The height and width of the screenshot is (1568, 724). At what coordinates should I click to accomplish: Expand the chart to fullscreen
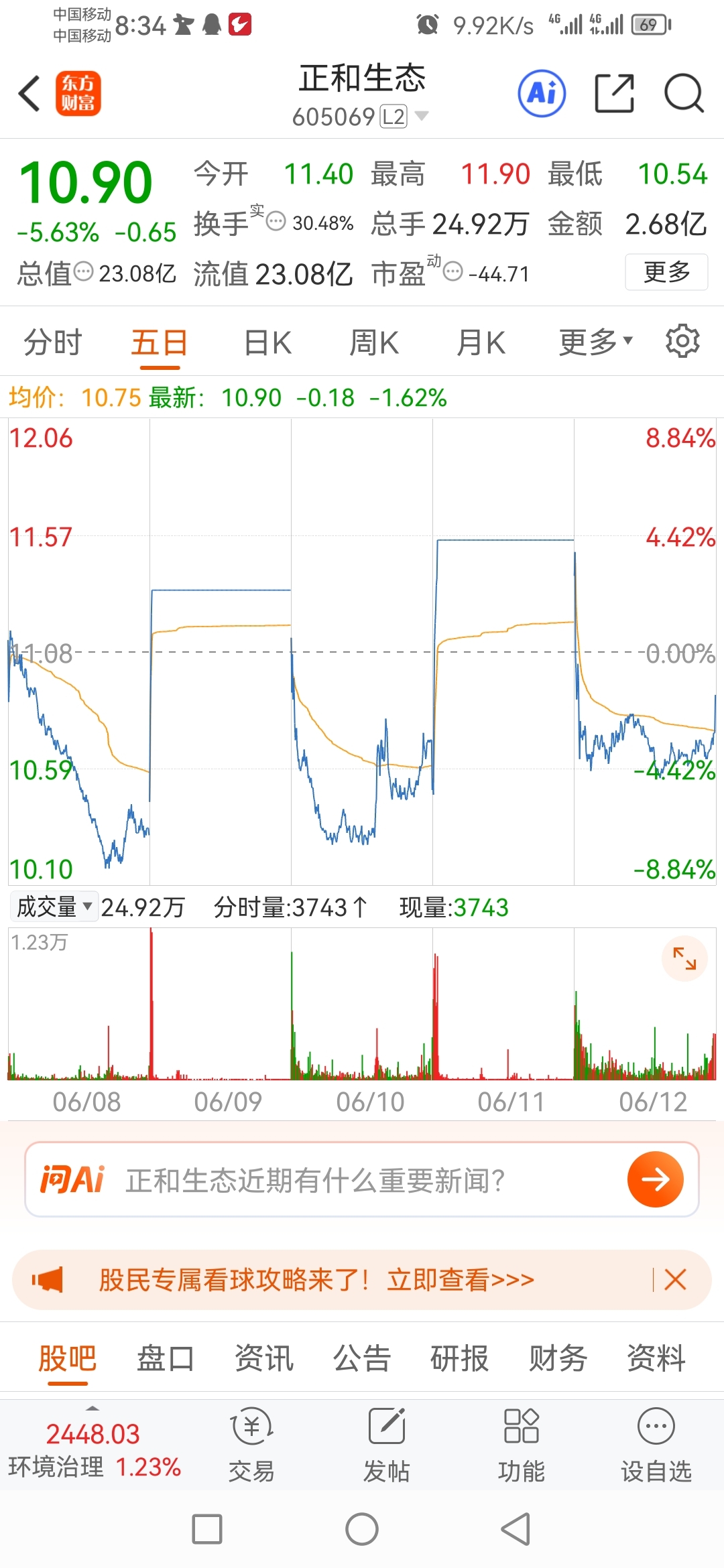click(684, 958)
